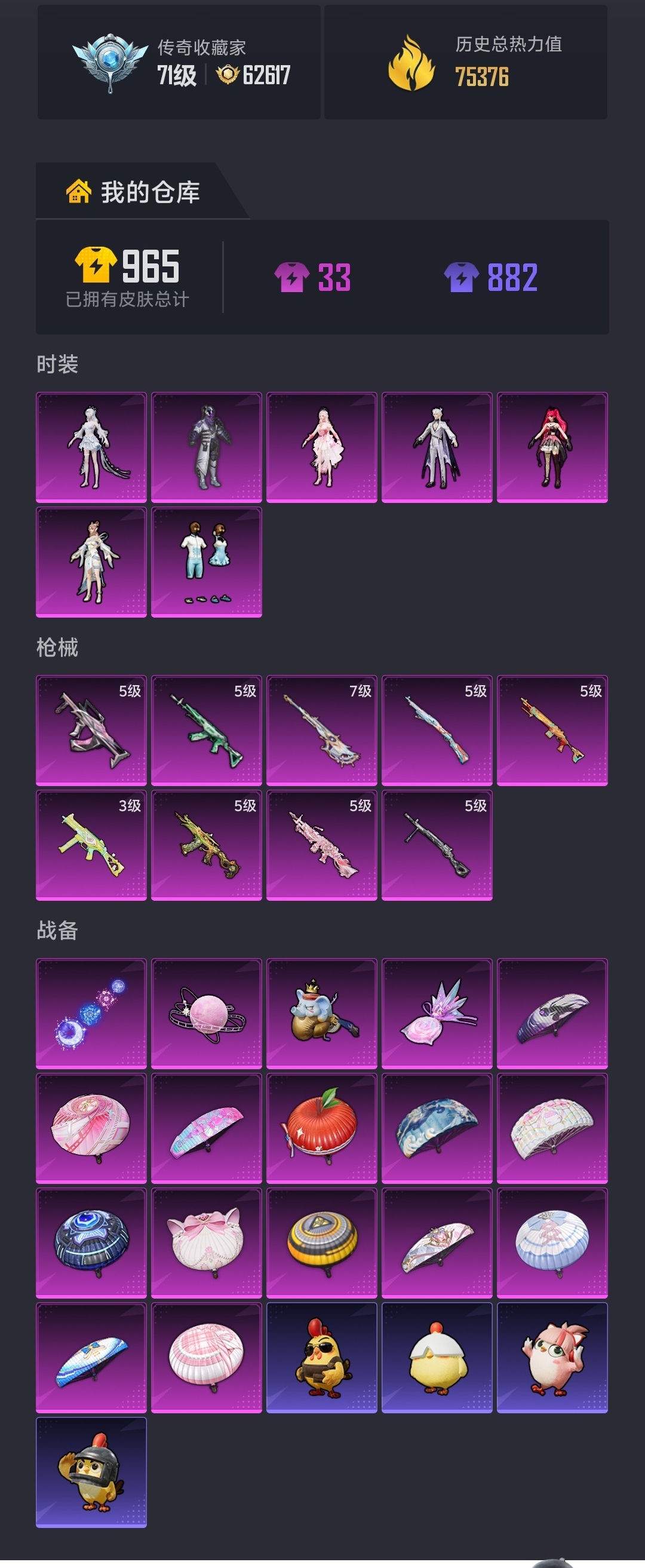View the red-haired girl outfit

tap(552, 447)
